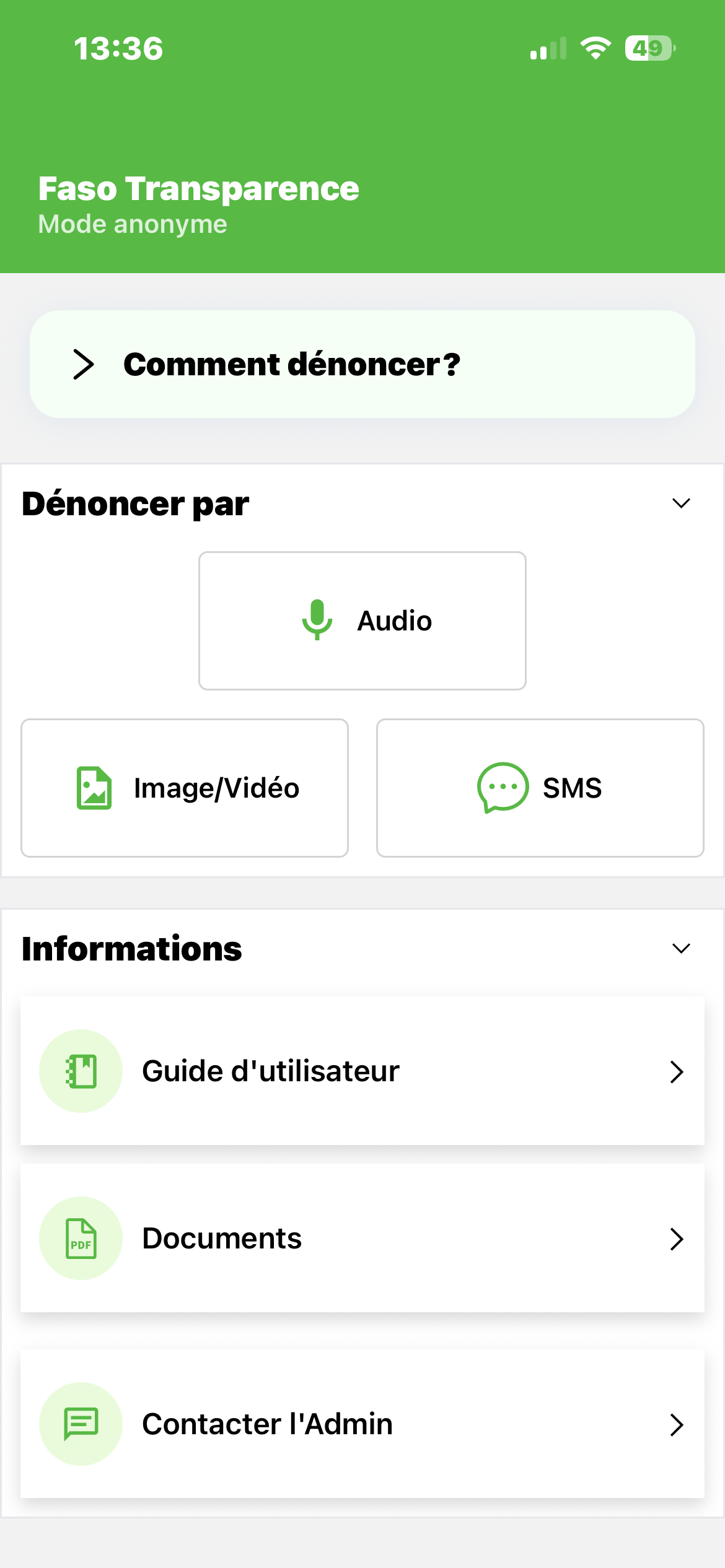Collapse the 'Dénoncer par' section
The image size is (725, 1568).
pyautogui.click(x=681, y=503)
